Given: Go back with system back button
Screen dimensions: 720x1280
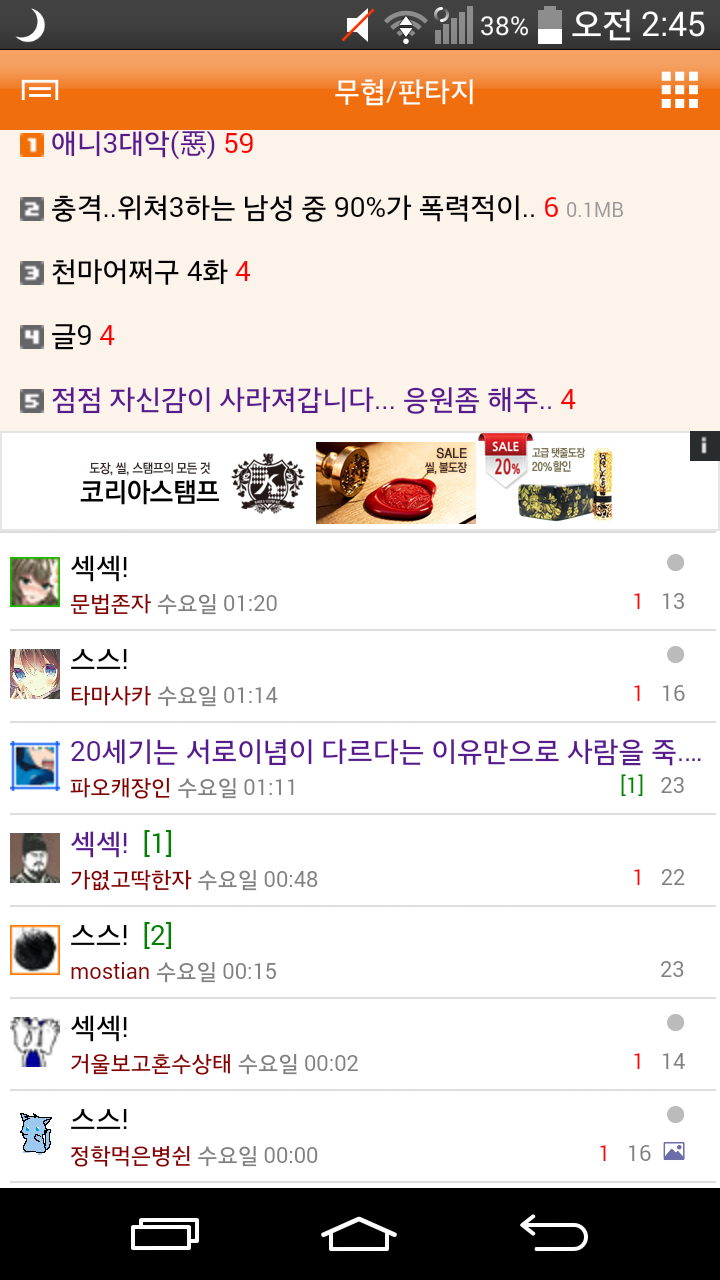Looking at the screenshot, I should pos(554,1233).
